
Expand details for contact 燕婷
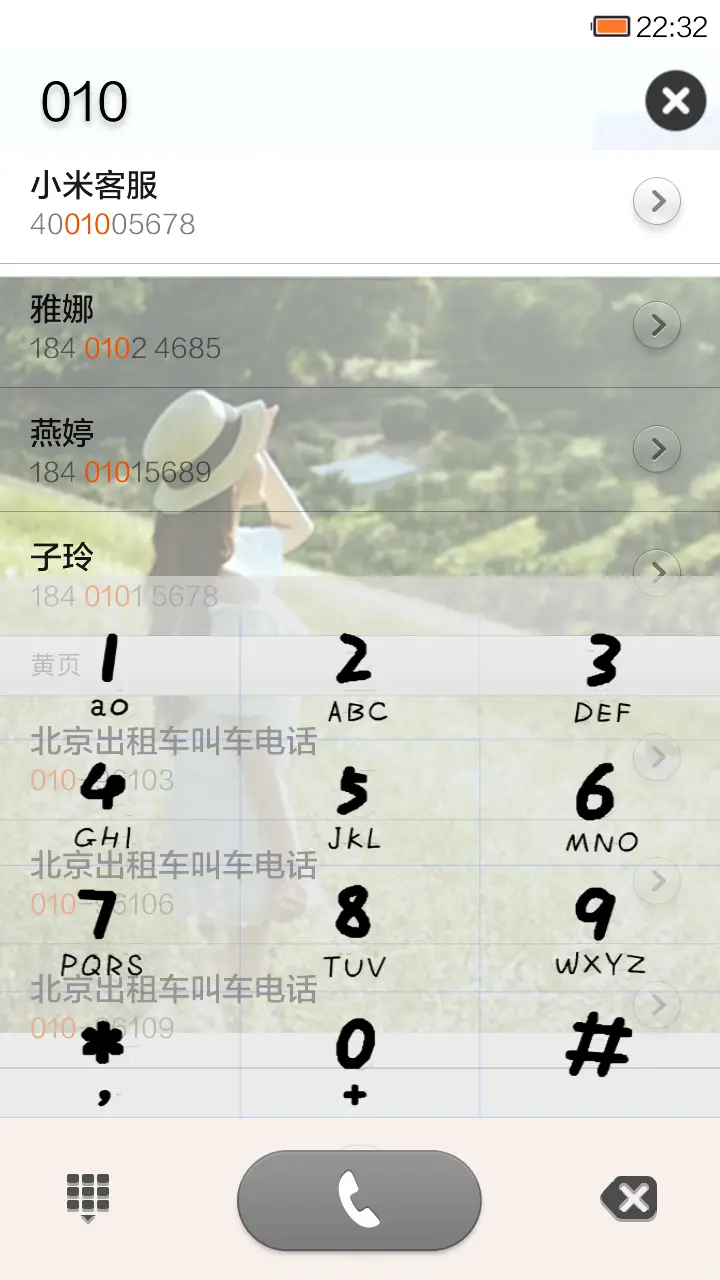click(x=657, y=449)
